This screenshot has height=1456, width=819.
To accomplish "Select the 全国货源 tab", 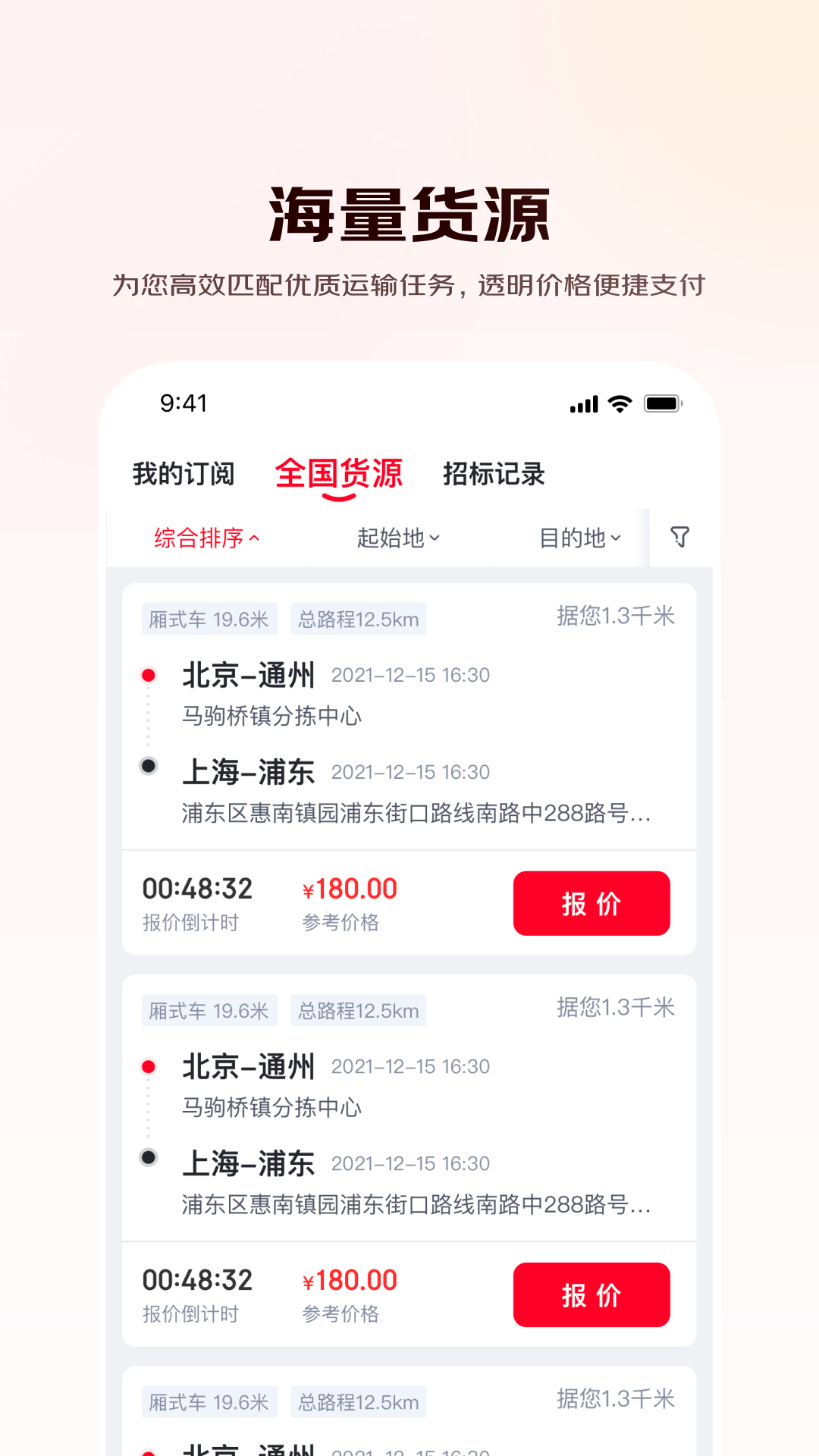I will (x=340, y=473).
